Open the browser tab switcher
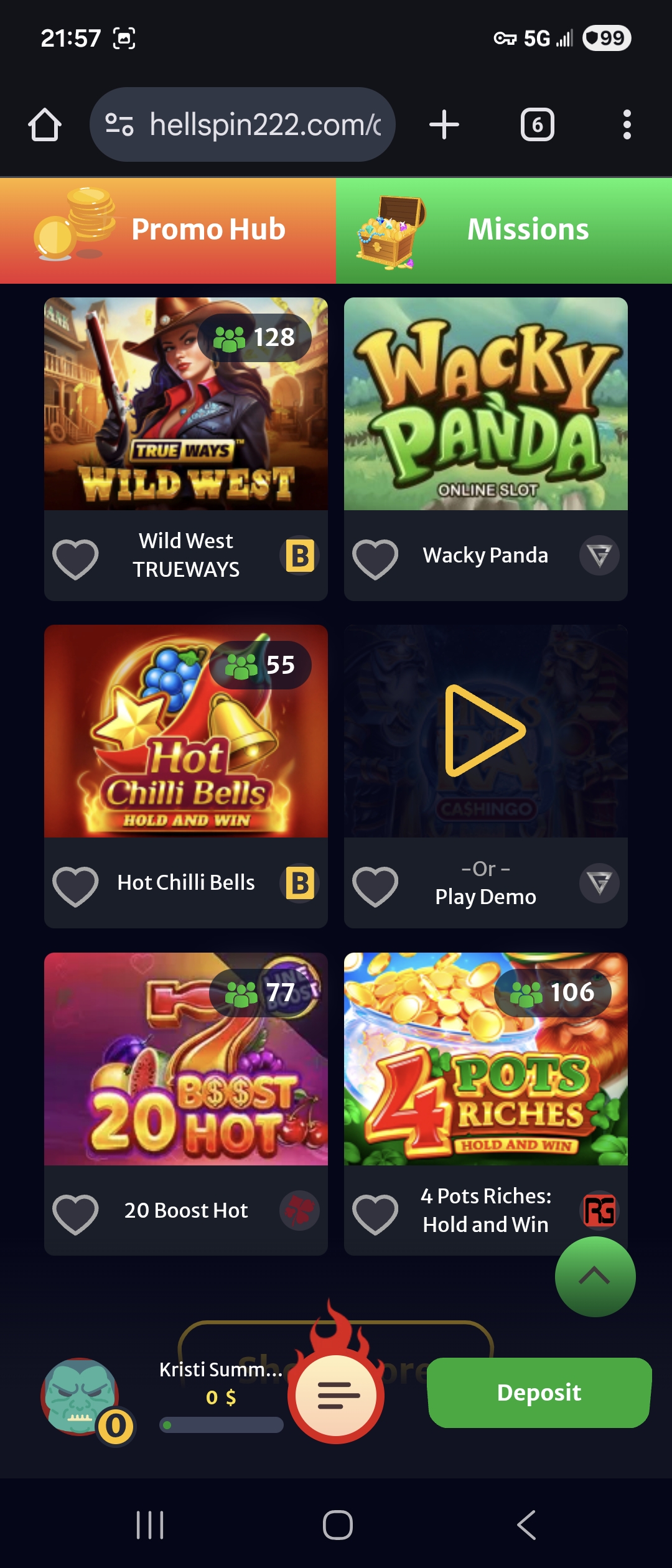The height and width of the screenshot is (1568, 672). coord(537,125)
